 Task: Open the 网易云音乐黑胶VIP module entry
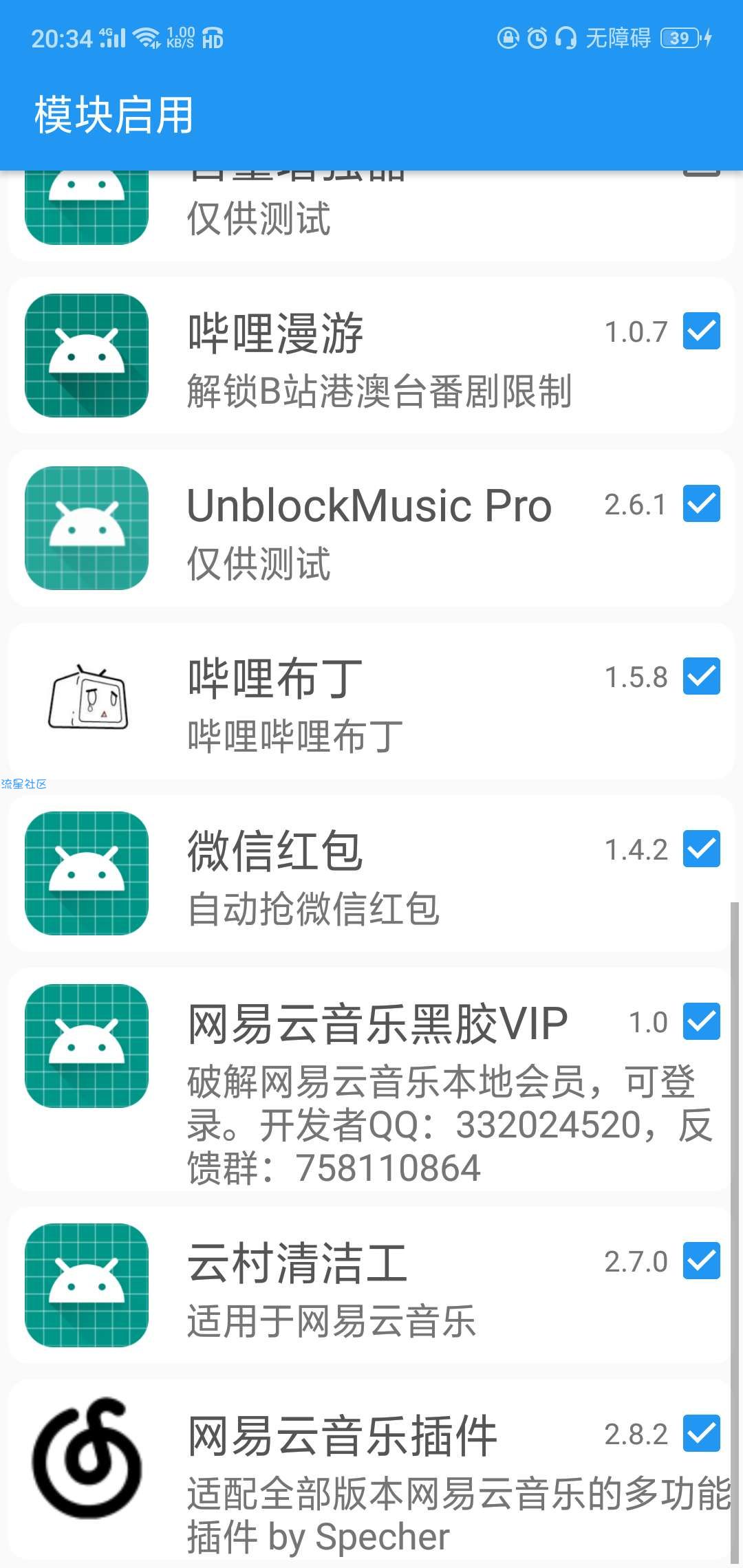click(371, 1079)
